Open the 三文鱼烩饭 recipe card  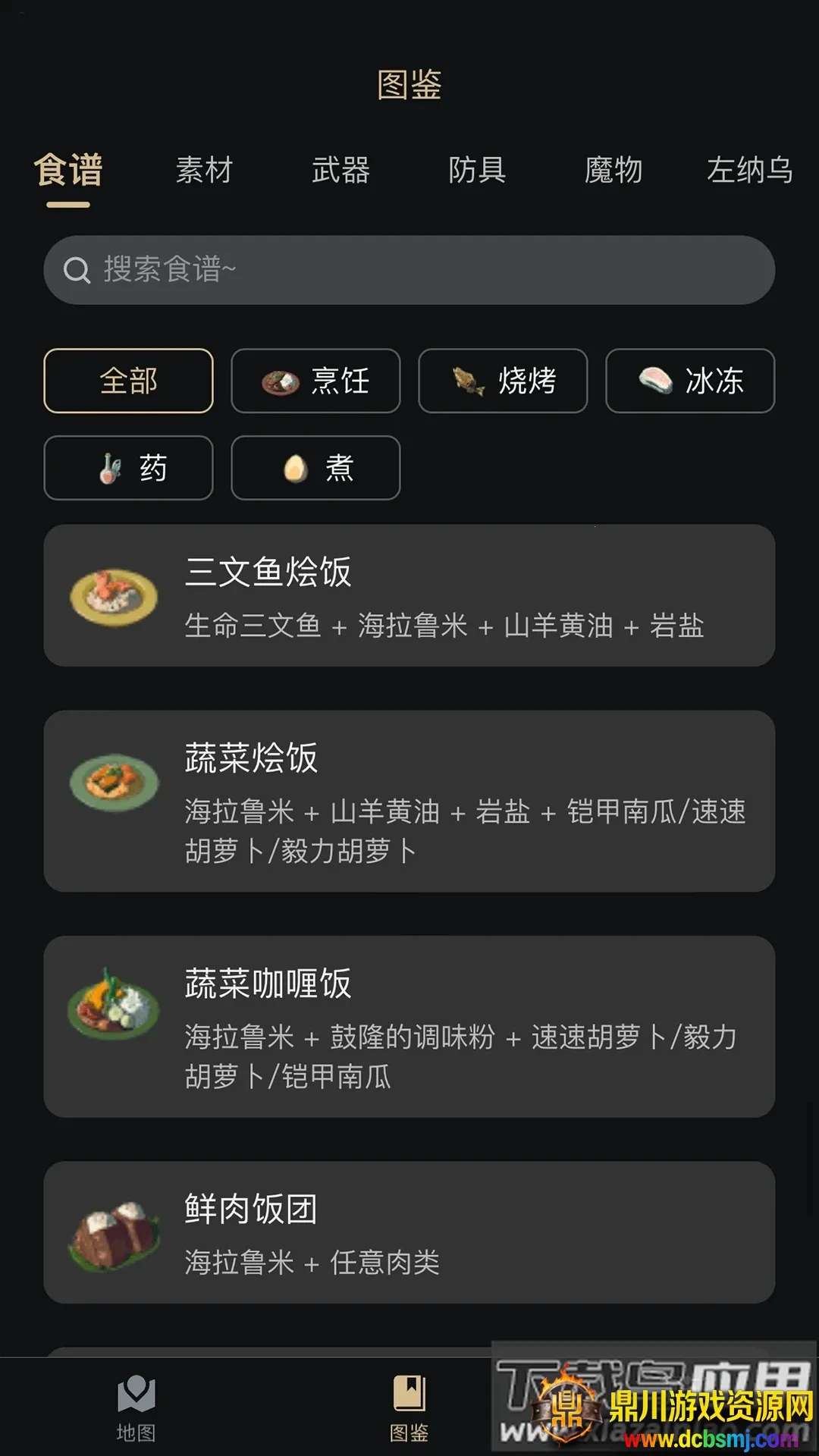pos(409,595)
